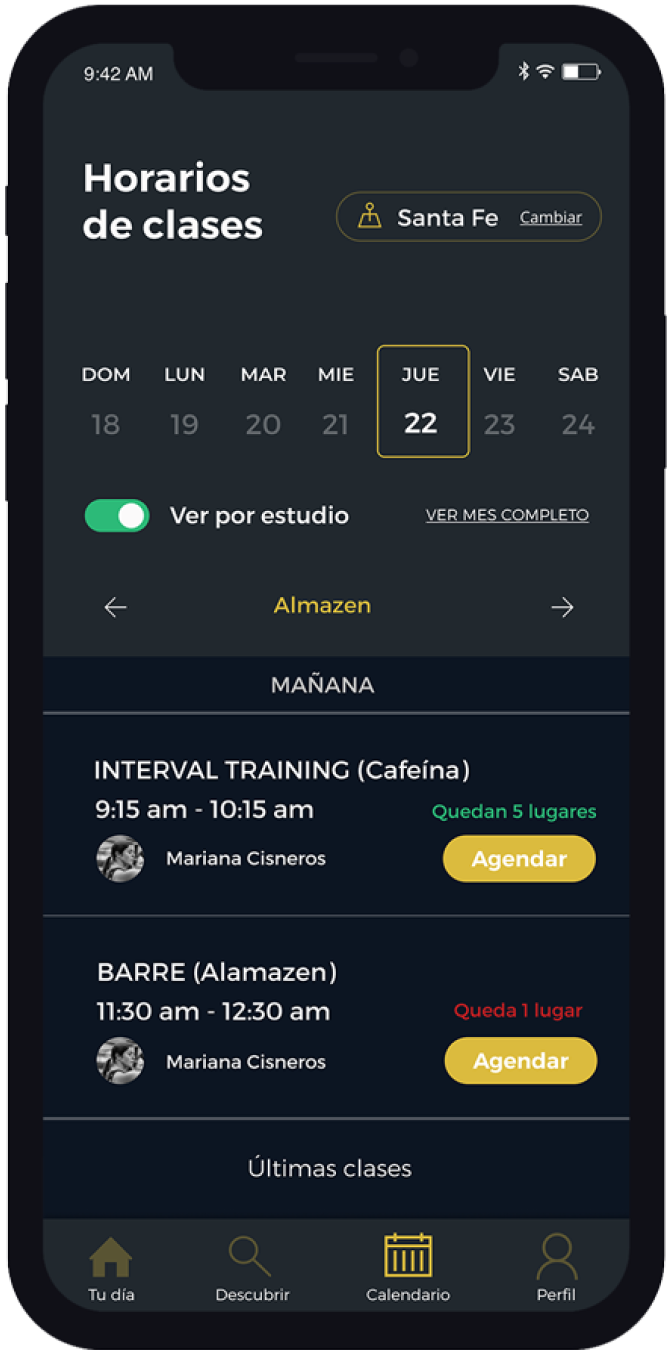Open VER MES COMPLETO link
The image size is (669, 1350).
[507, 516]
